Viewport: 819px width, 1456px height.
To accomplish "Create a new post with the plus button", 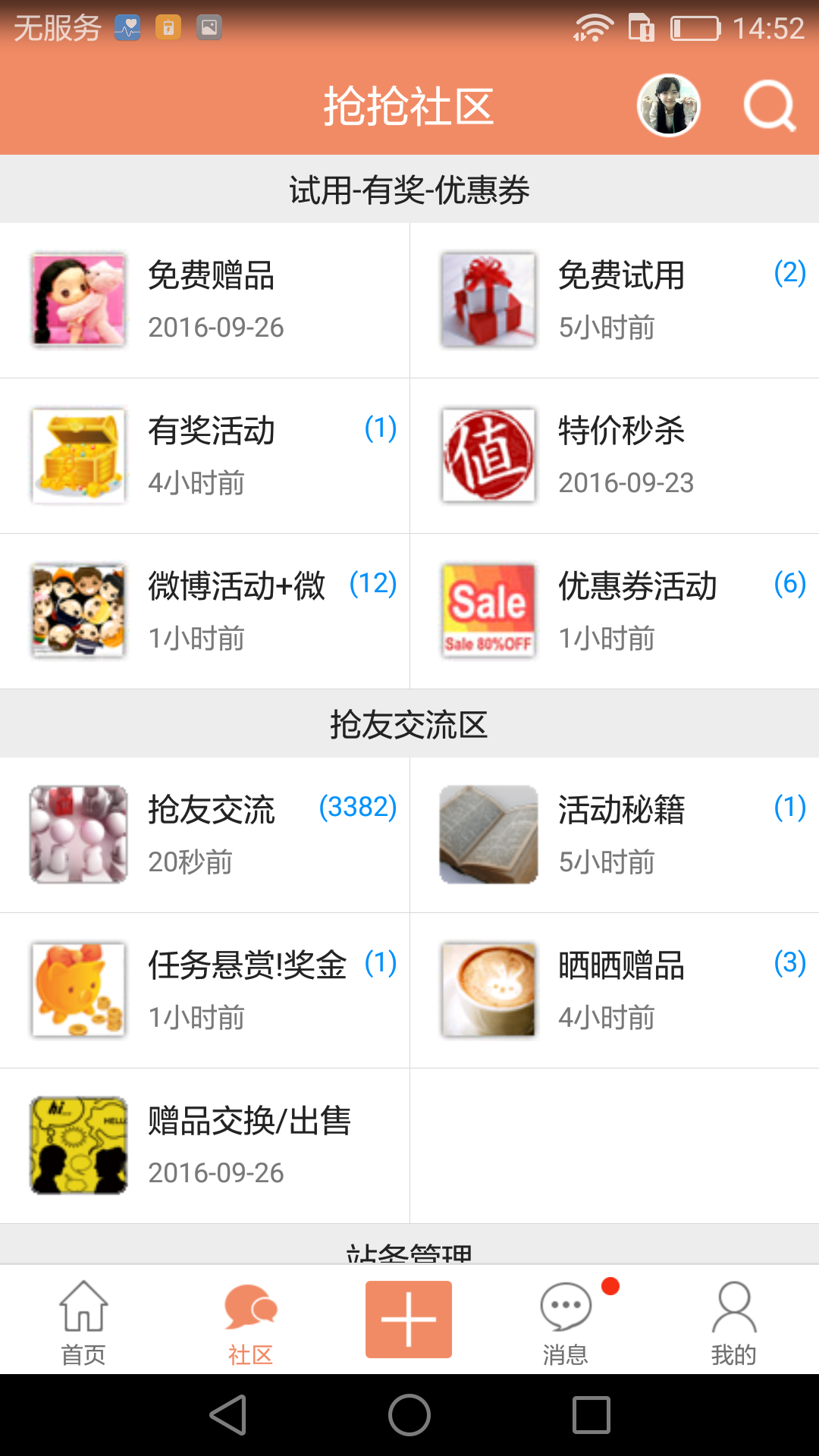I will point(409,1319).
